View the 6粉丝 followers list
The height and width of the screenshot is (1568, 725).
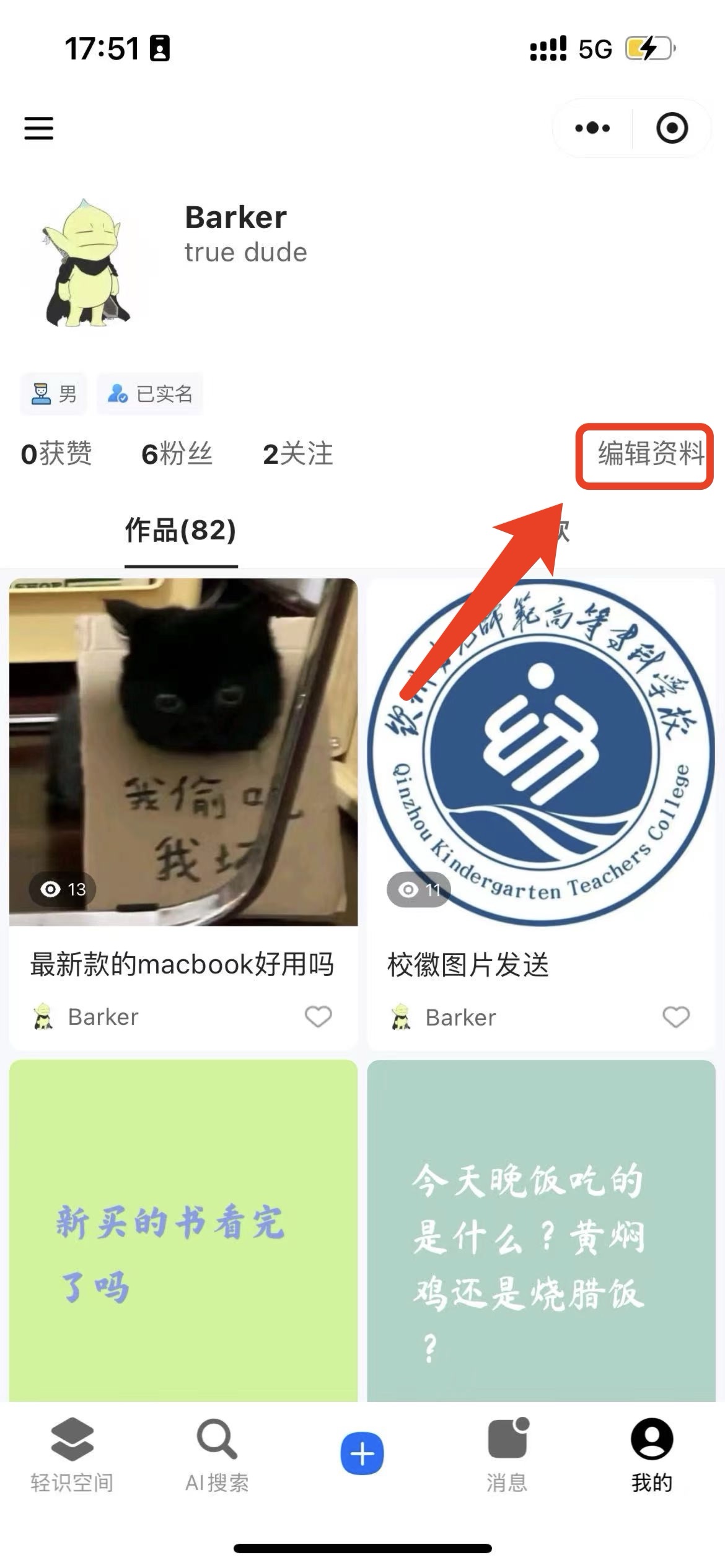tap(177, 454)
